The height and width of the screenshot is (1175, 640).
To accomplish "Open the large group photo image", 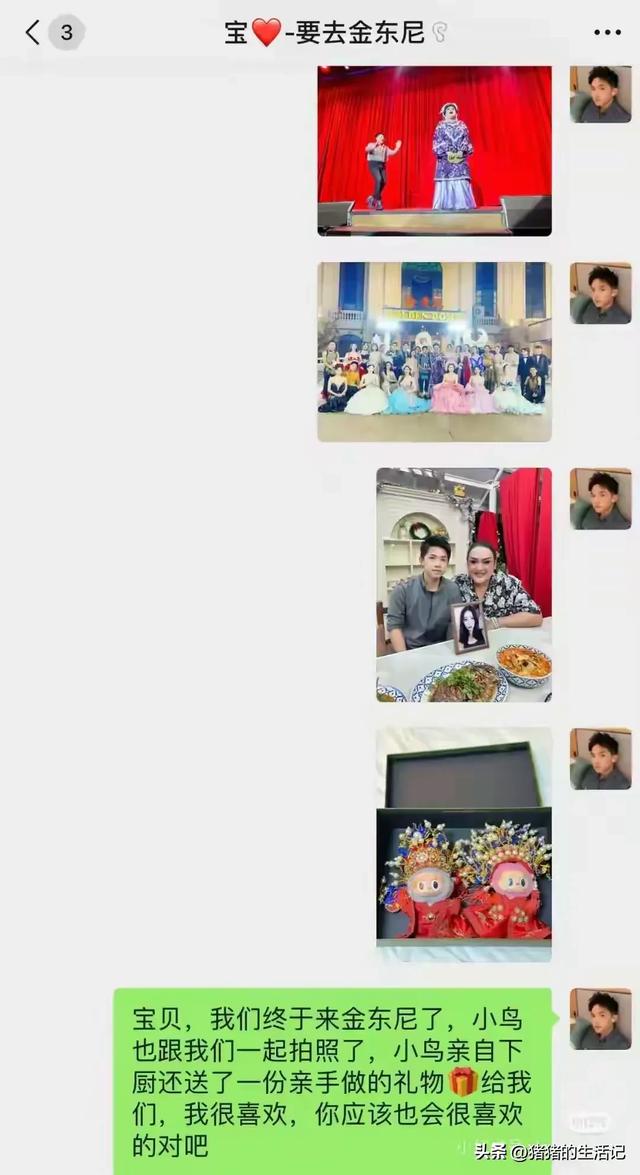I will coord(434,351).
